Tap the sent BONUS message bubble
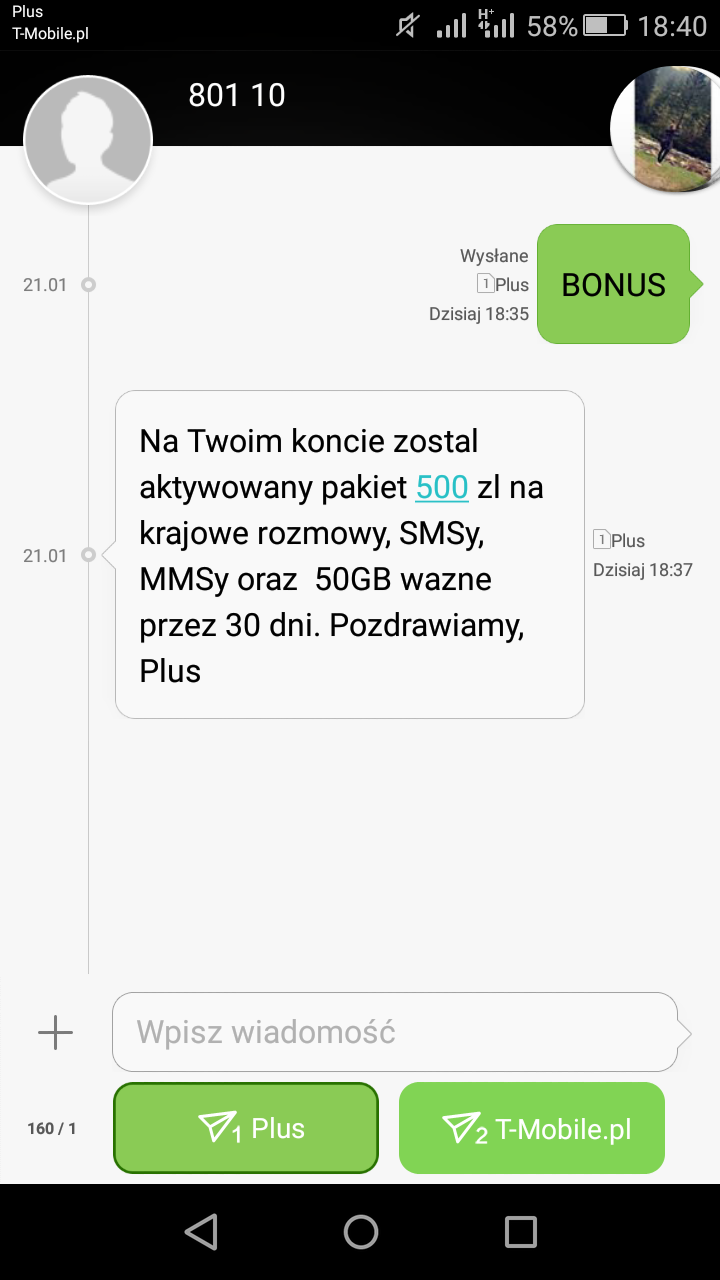 [613, 284]
